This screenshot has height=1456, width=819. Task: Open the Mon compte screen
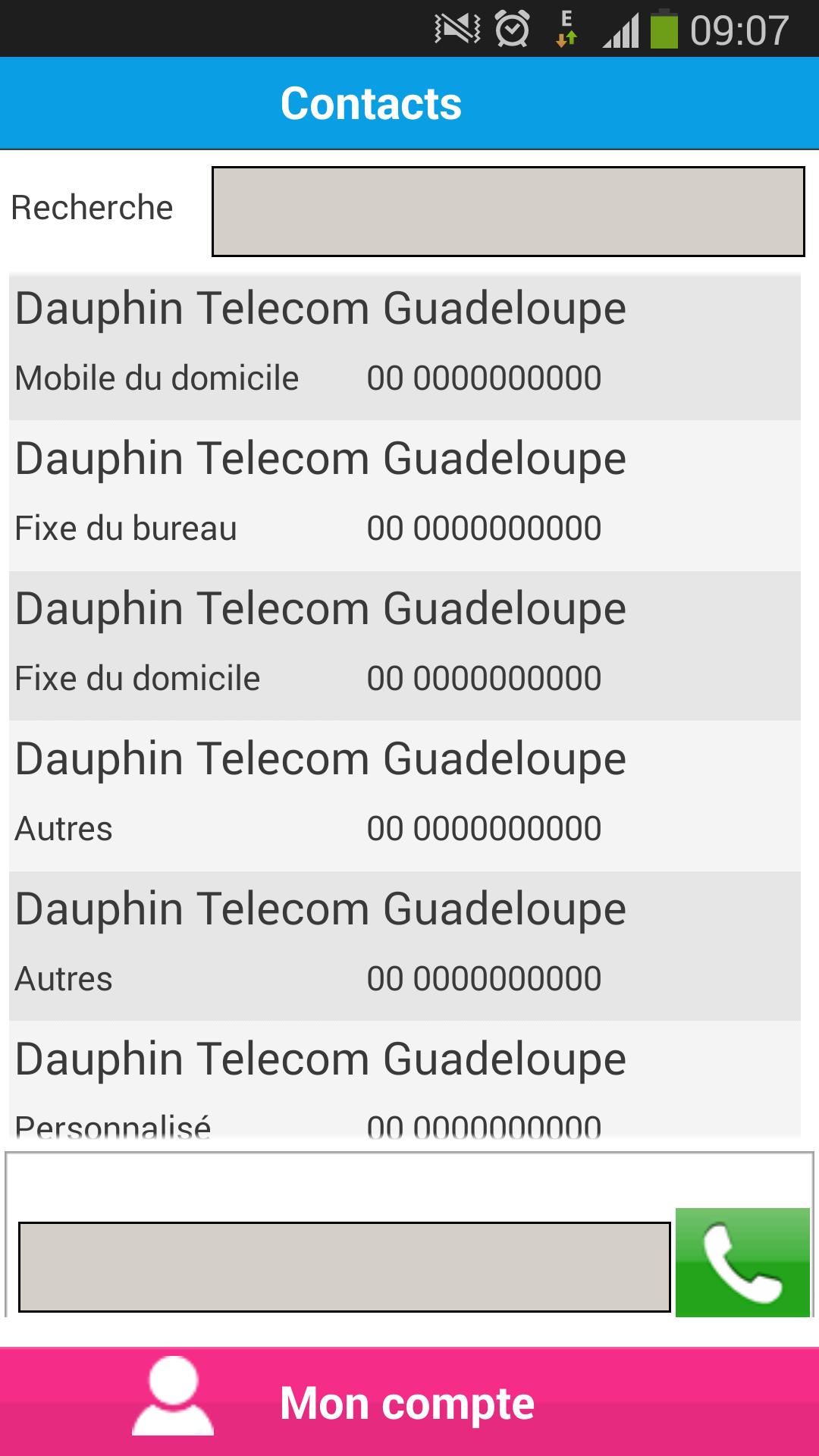coord(409,1401)
